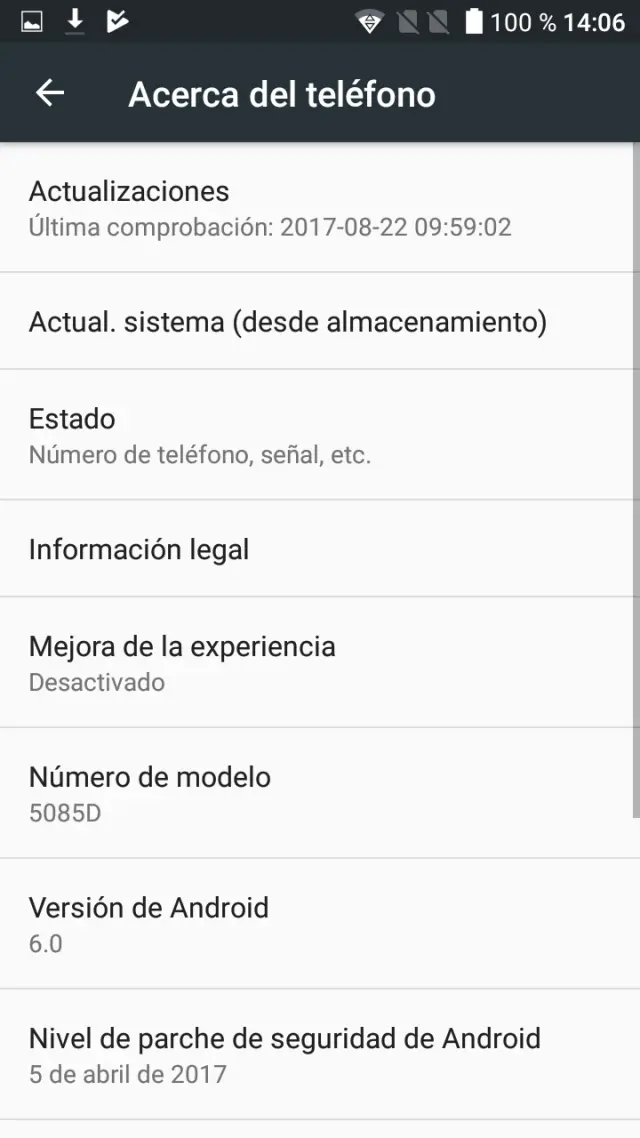Open Información legal

318,549
